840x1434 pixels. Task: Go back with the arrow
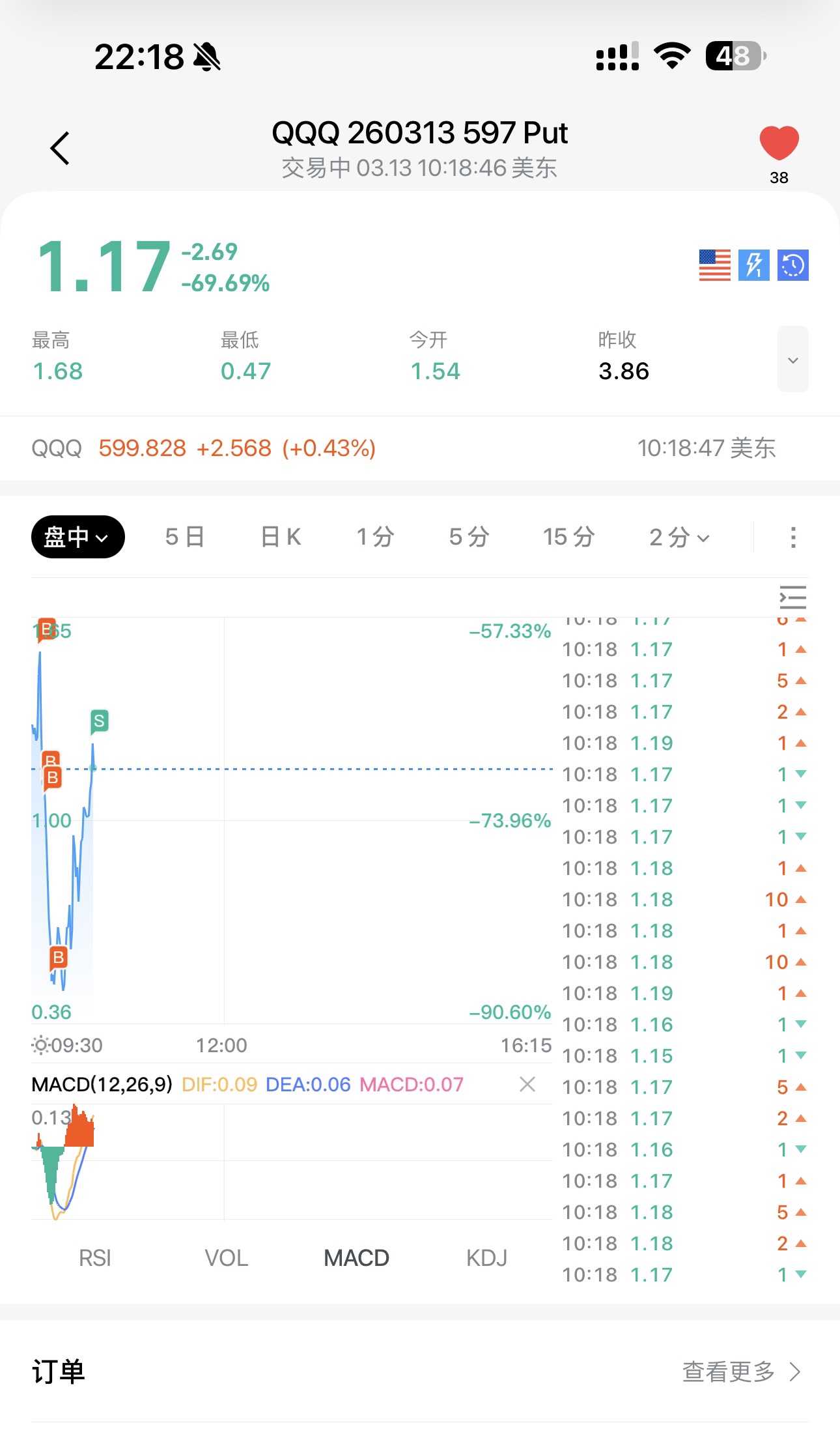point(60,149)
